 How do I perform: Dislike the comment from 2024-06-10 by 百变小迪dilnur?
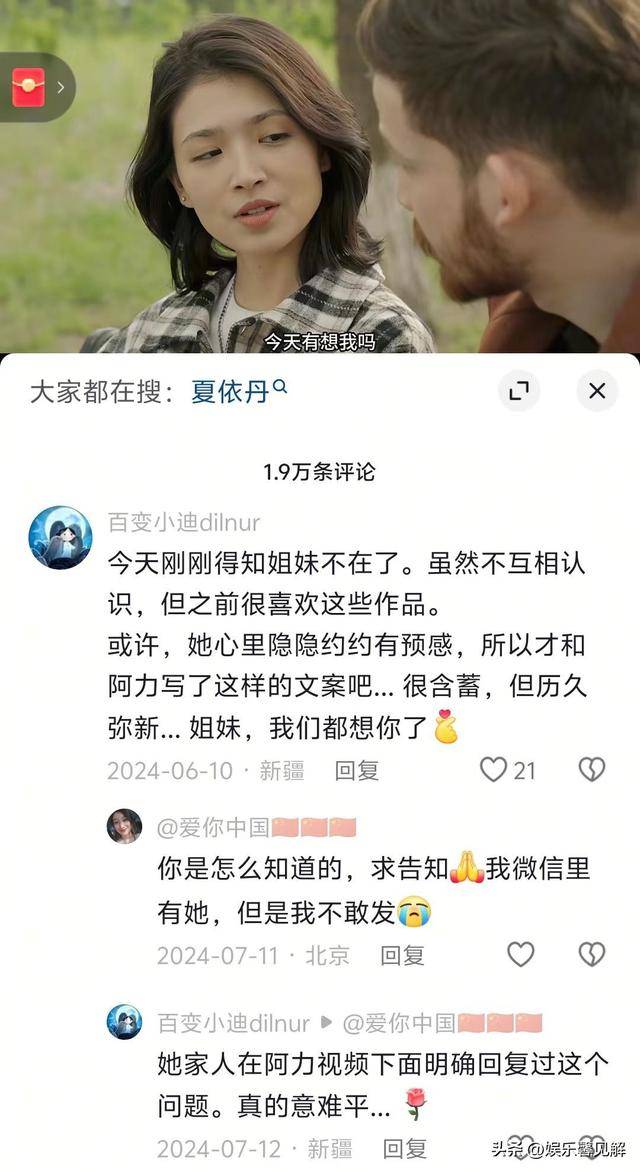pyautogui.click(x=591, y=769)
